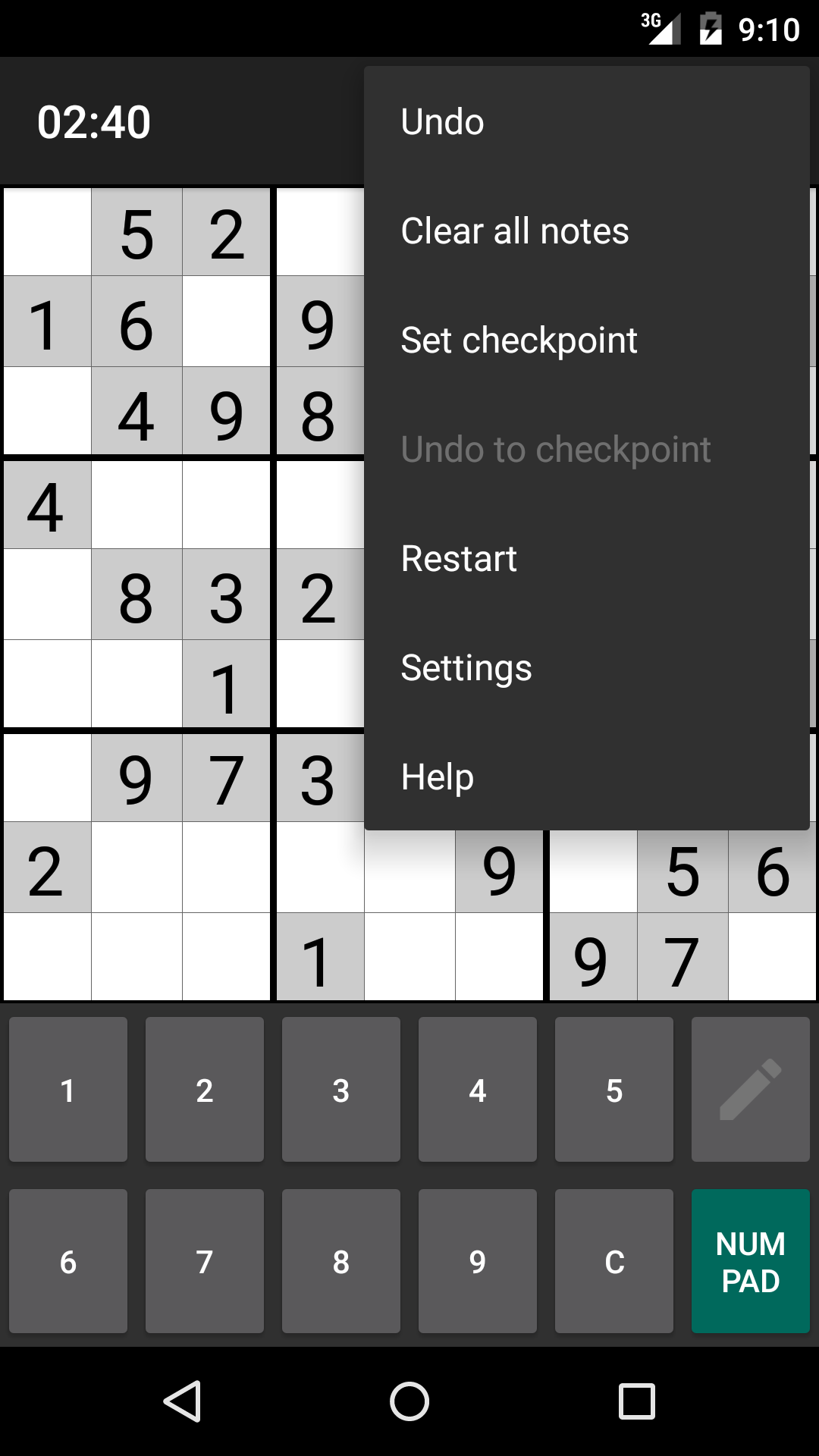
Task: Tap the 9 key on the keypad
Action: [x=478, y=1261]
